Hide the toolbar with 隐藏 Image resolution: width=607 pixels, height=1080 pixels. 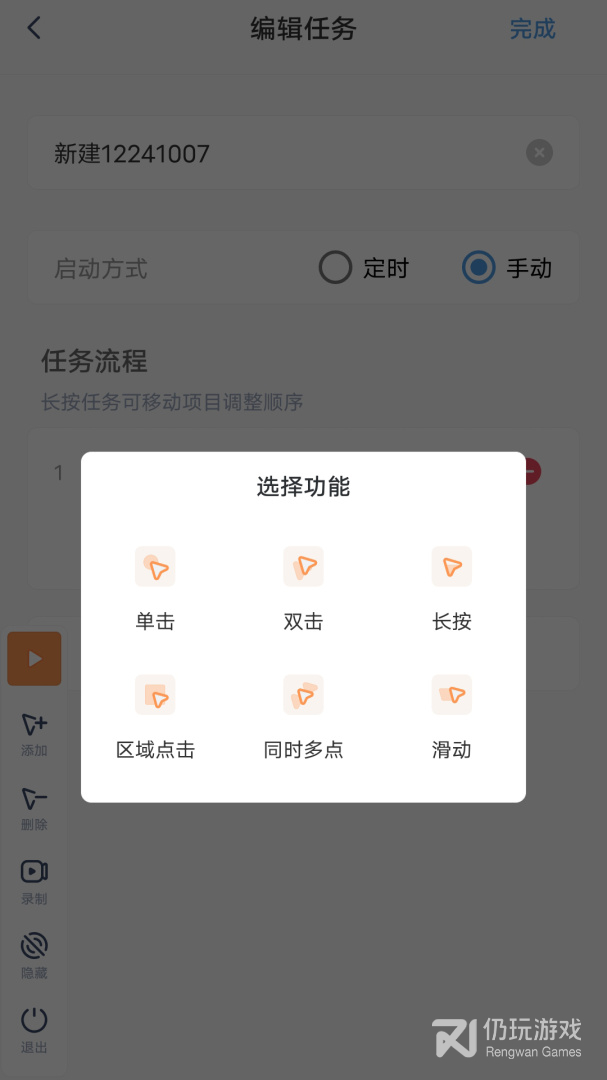tap(34, 955)
